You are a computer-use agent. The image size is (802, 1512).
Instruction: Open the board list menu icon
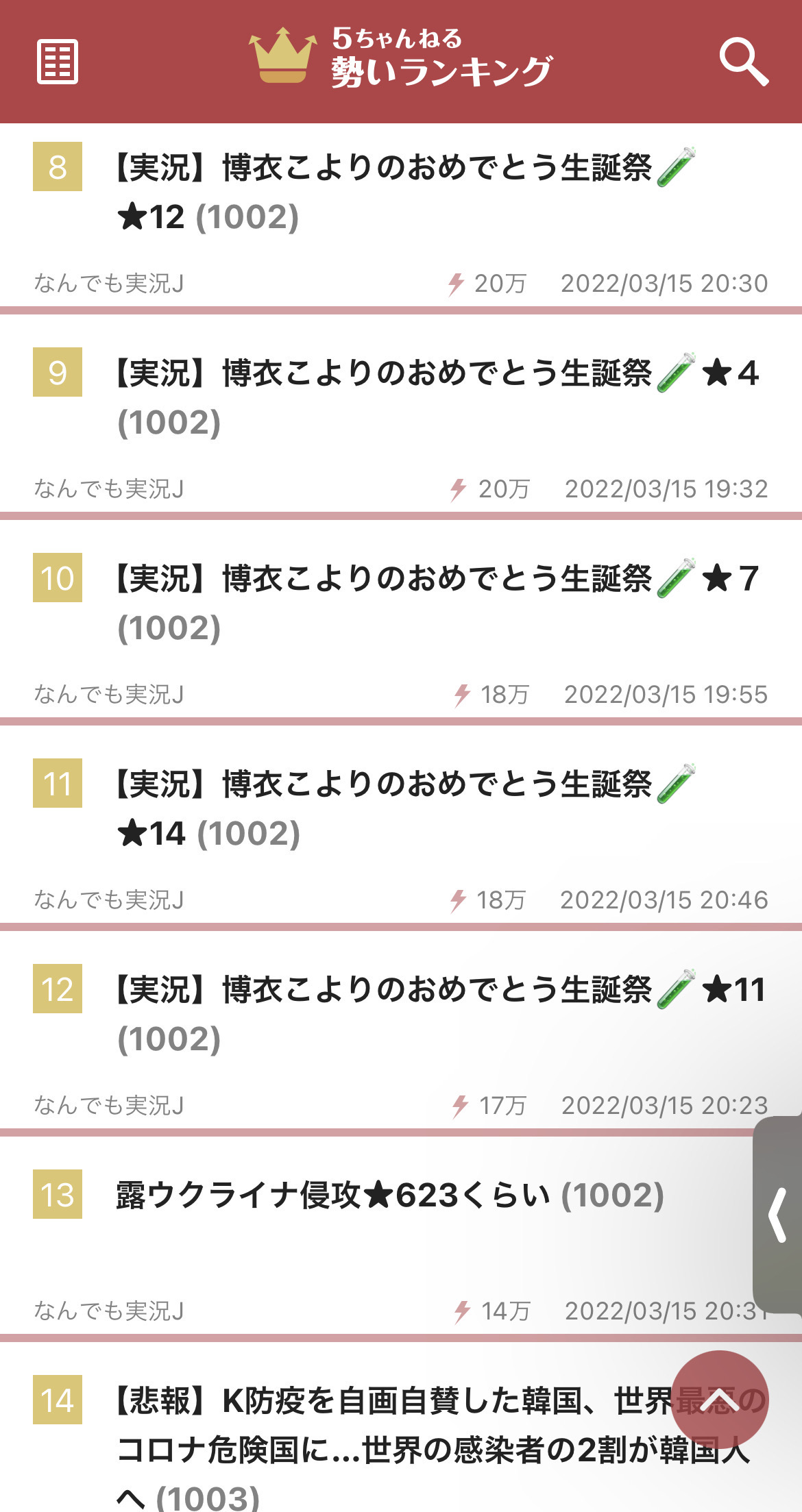tap(58, 62)
